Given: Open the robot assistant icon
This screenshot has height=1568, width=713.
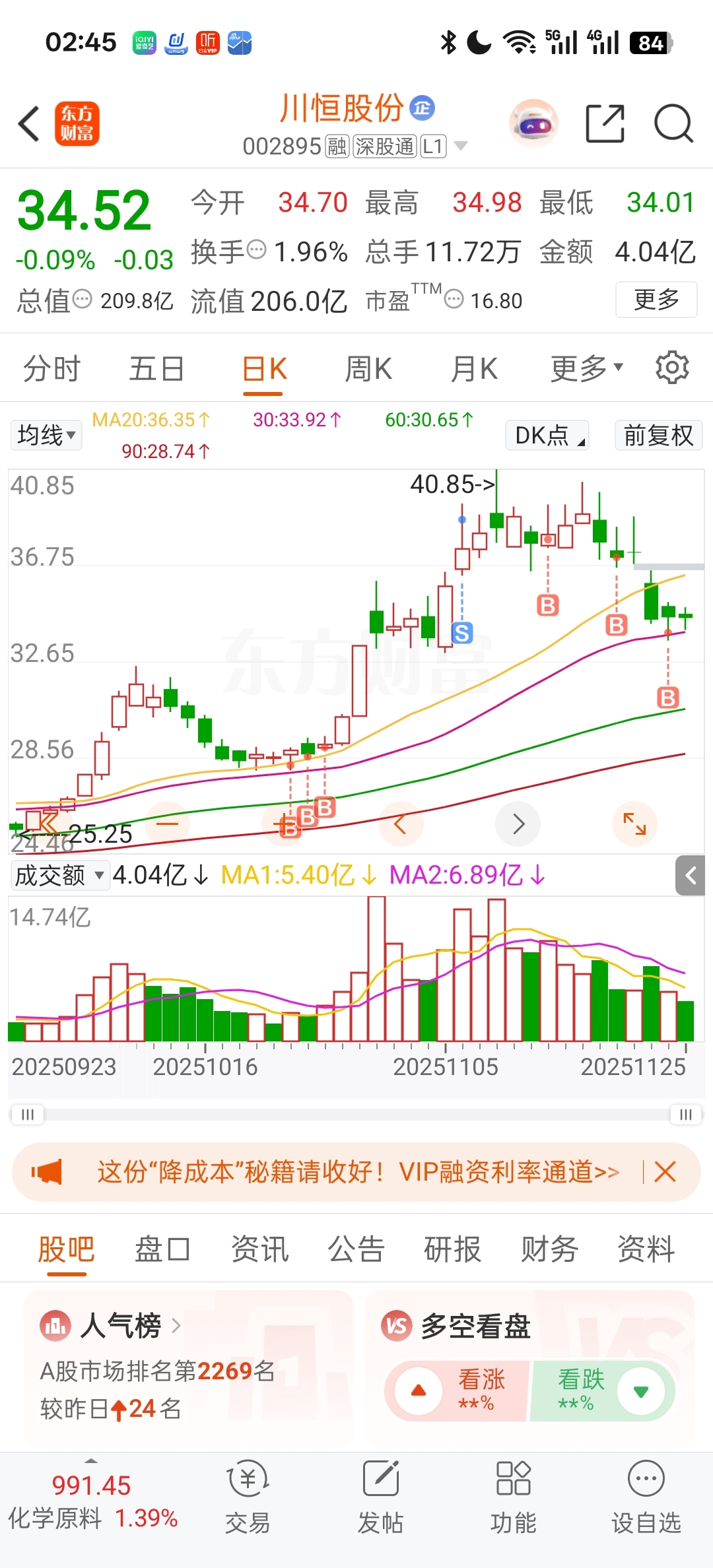Looking at the screenshot, I should pyautogui.click(x=534, y=123).
